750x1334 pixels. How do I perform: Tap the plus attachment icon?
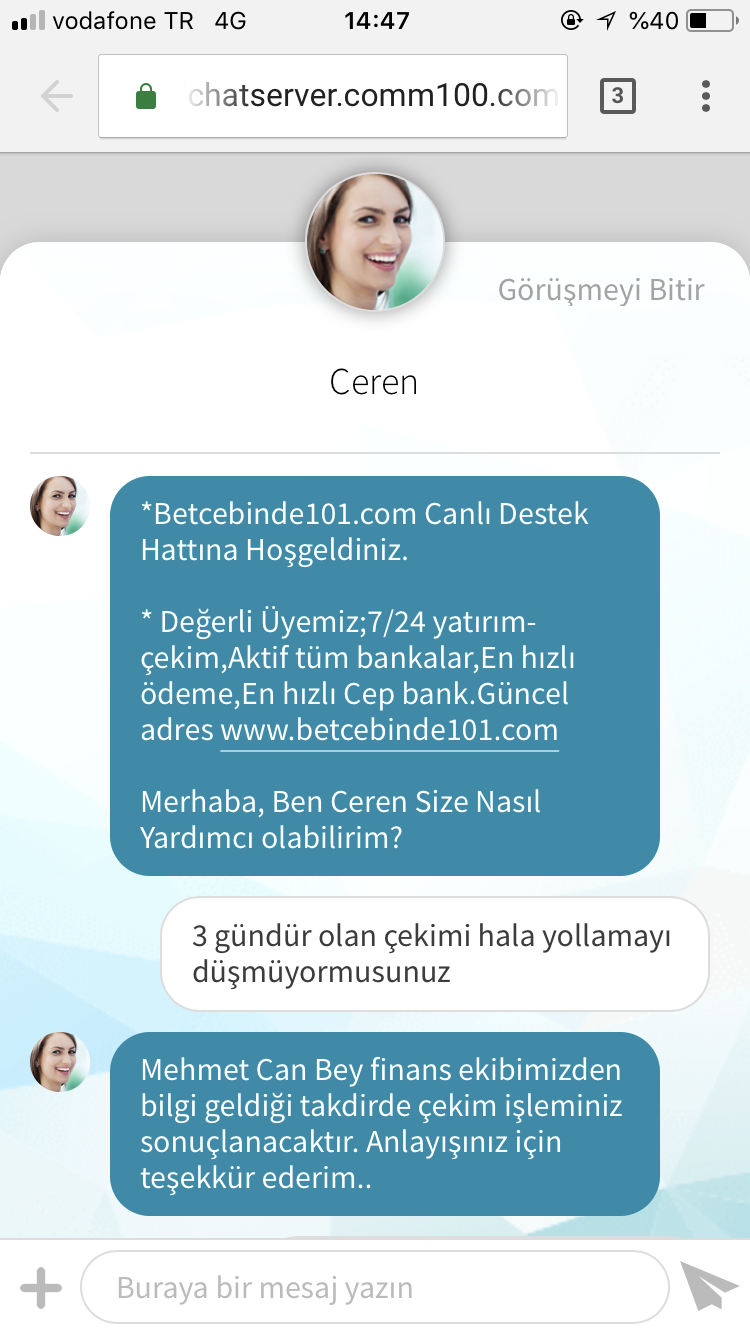coord(41,1288)
